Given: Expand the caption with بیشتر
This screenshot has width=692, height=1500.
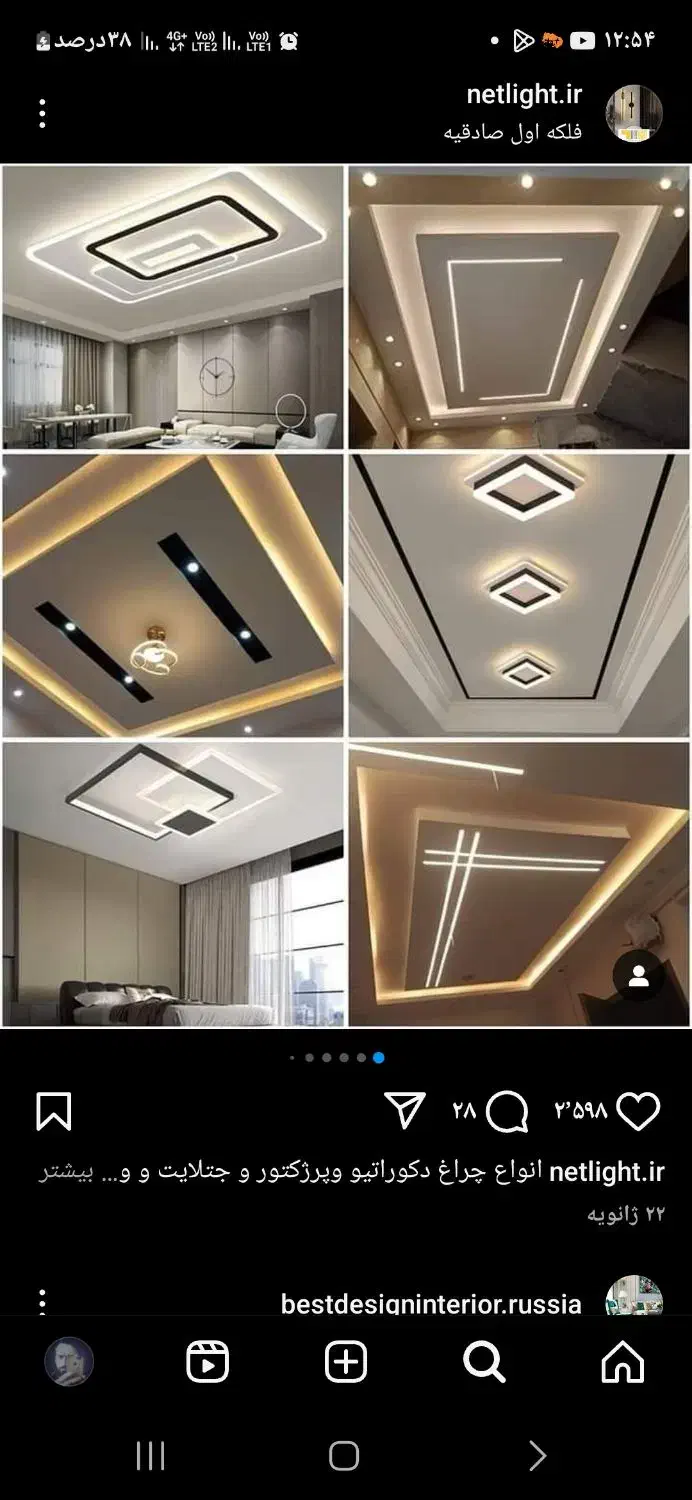Looking at the screenshot, I should click(65, 1172).
